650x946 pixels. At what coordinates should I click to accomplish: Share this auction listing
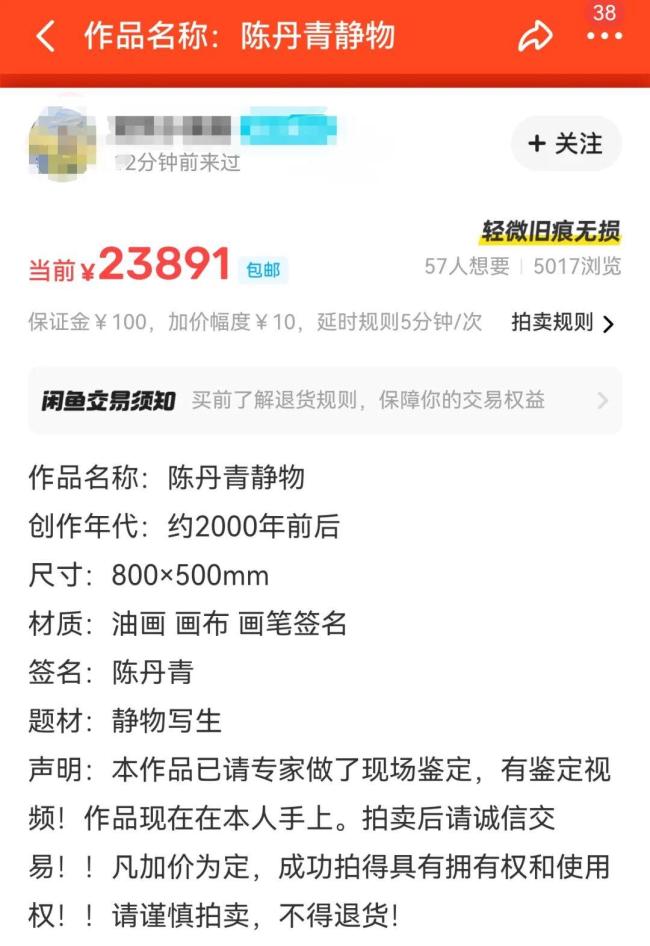(x=535, y=37)
